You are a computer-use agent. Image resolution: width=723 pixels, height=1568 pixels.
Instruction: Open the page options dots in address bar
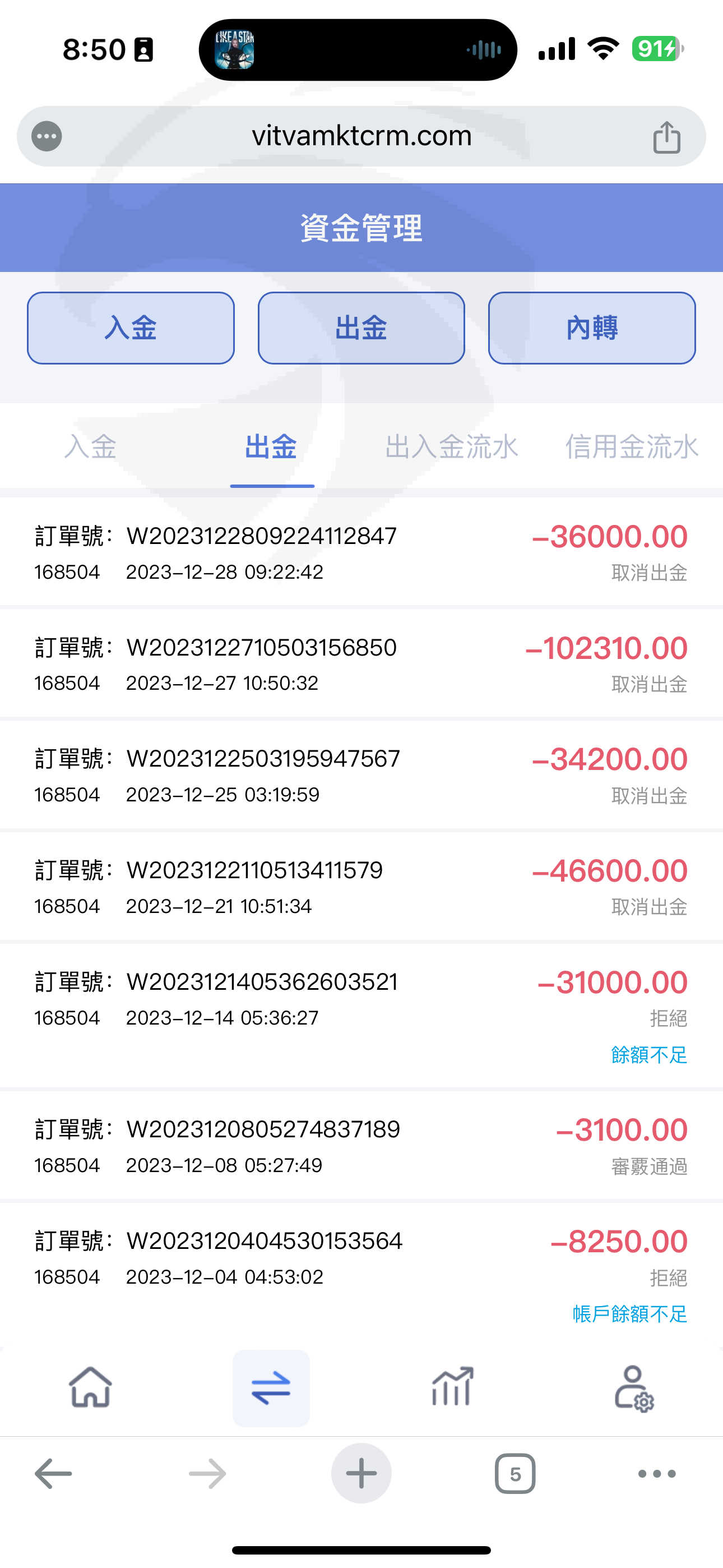pyautogui.click(x=47, y=136)
